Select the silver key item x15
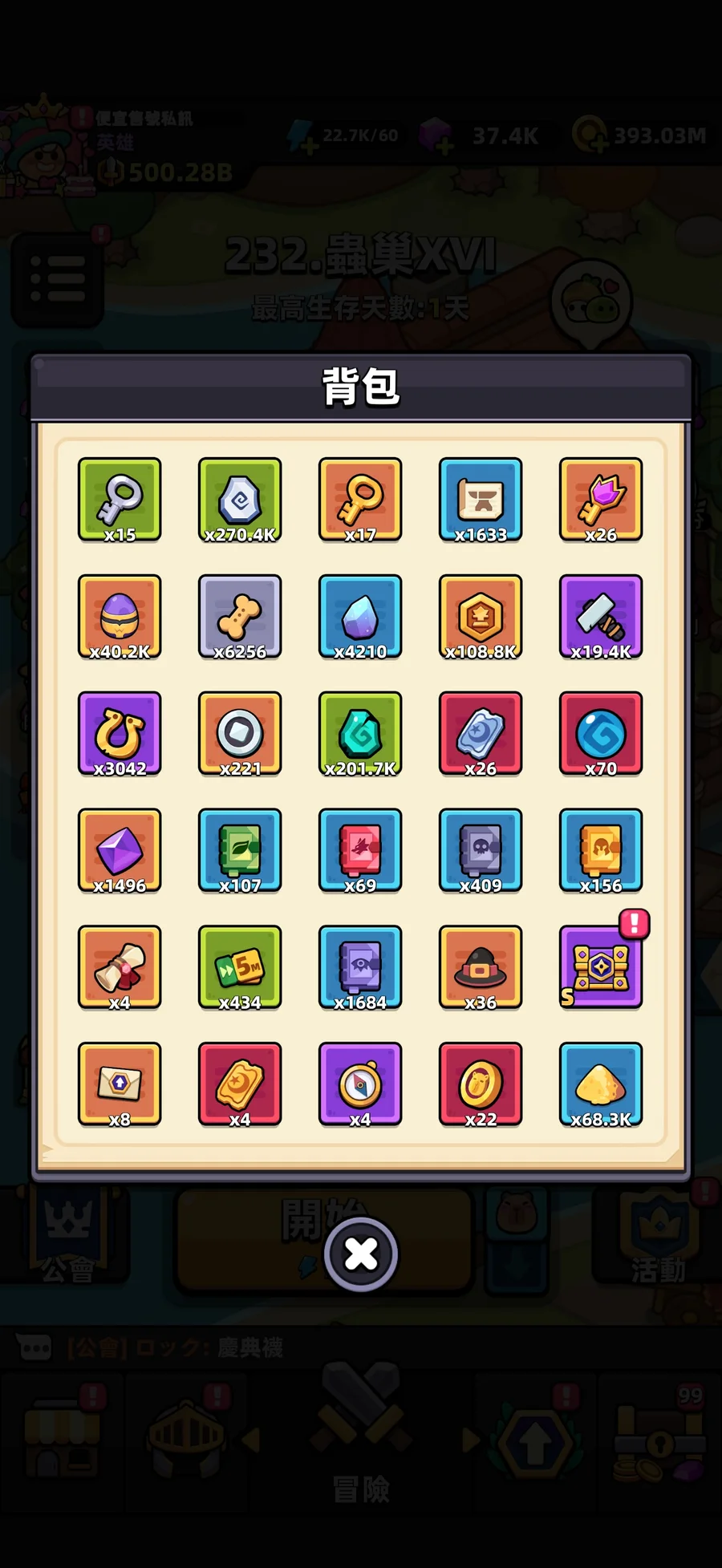This screenshot has width=722, height=1568. click(120, 499)
